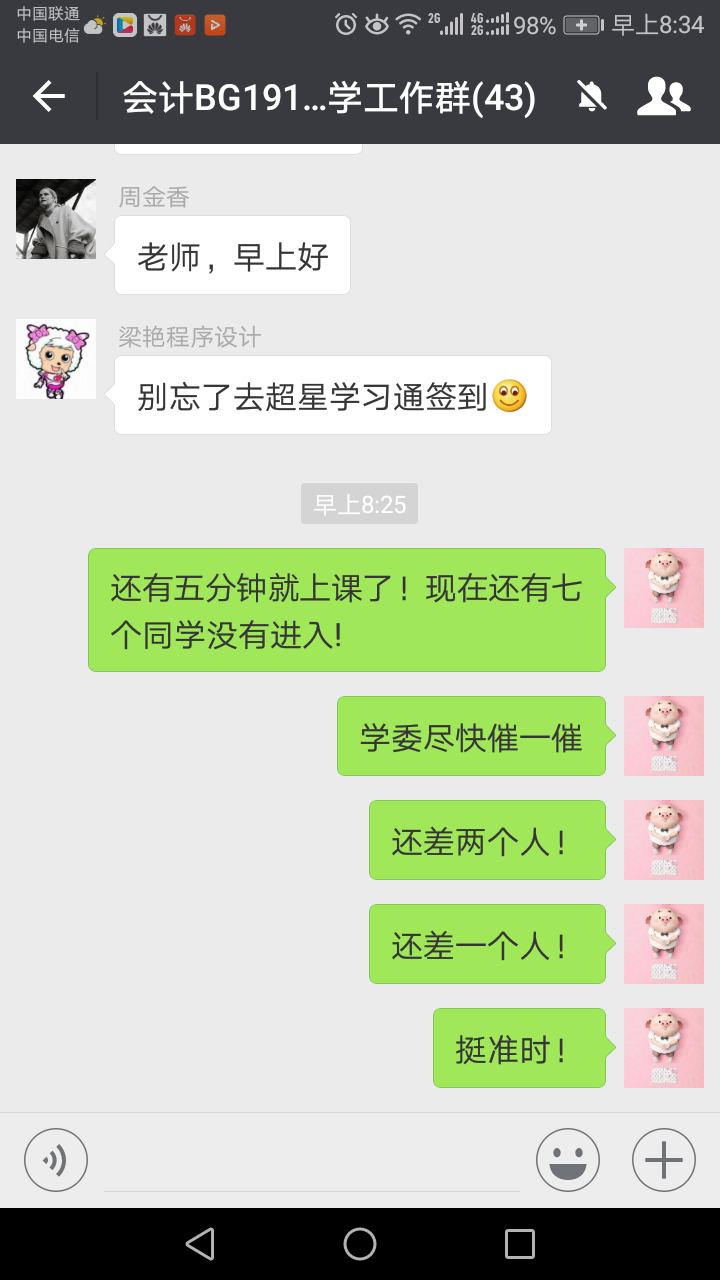Open 周金香's profile avatar
Viewport: 720px width, 1280px height.
pos(56,219)
